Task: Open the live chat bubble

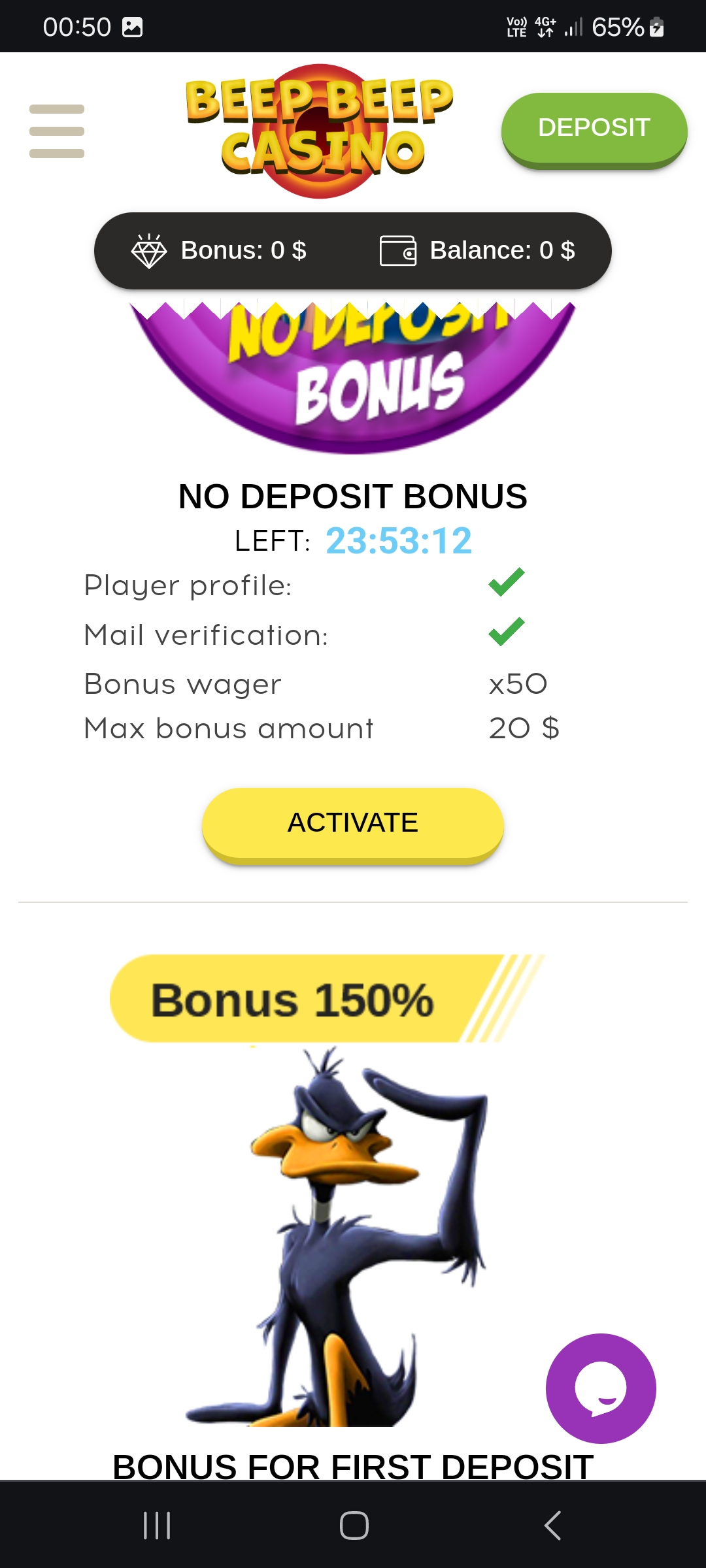Action: tap(600, 1388)
